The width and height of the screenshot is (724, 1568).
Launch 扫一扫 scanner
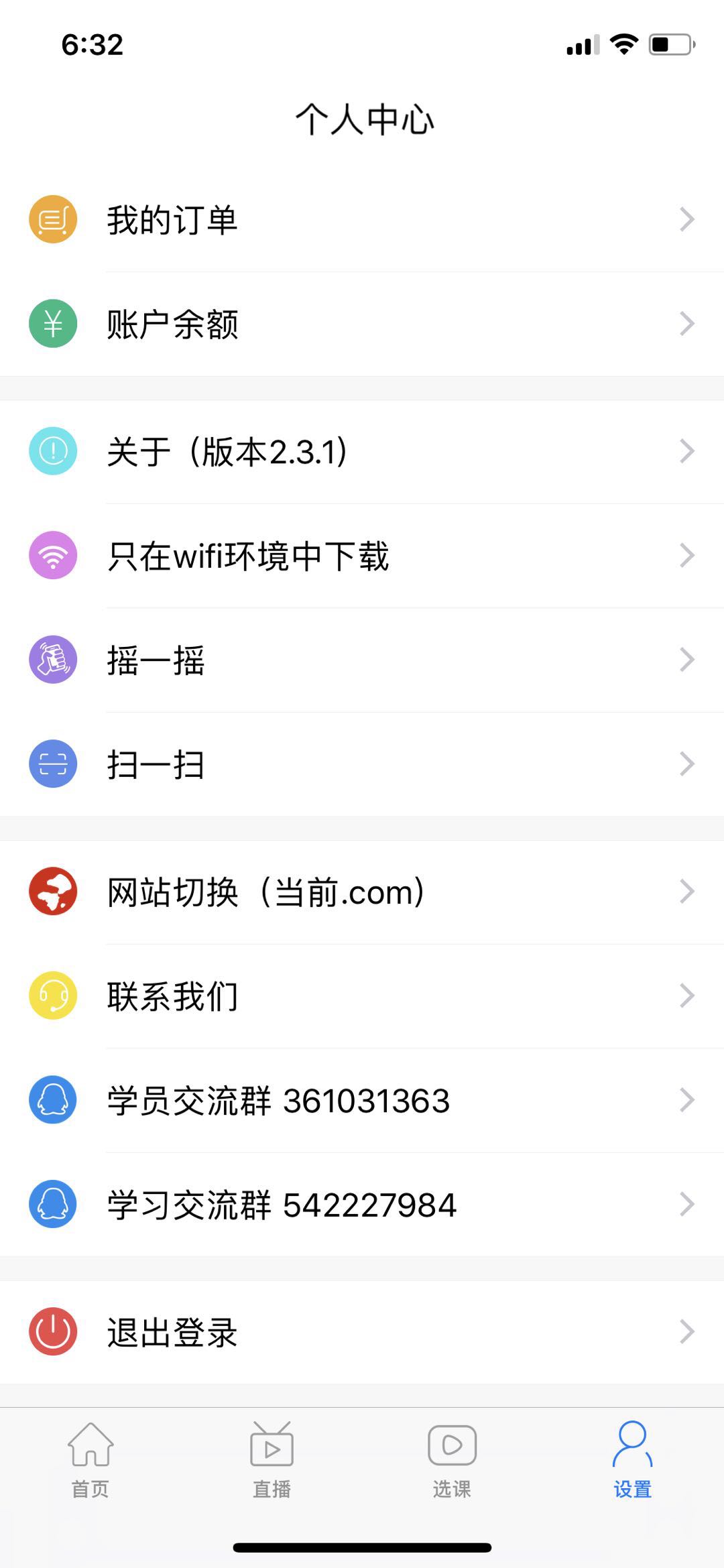coord(362,764)
